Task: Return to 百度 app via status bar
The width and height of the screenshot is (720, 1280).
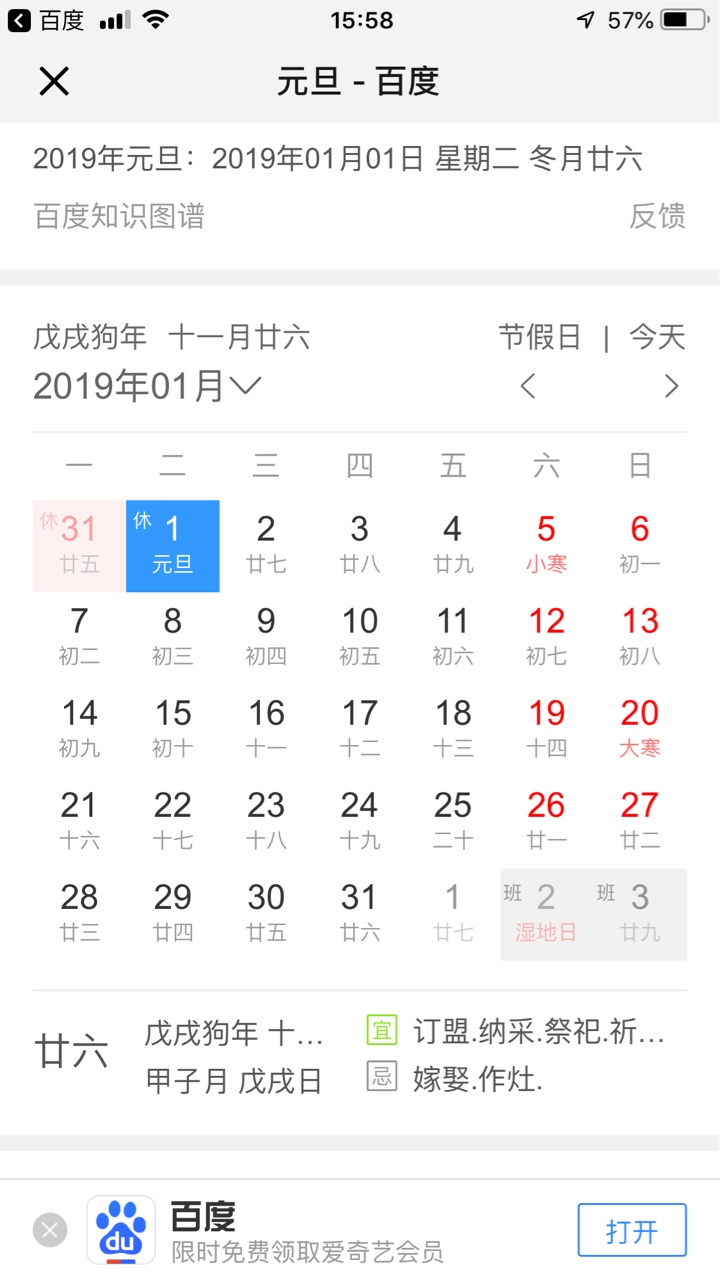Action: pyautogui.click(x=46, y=20)
